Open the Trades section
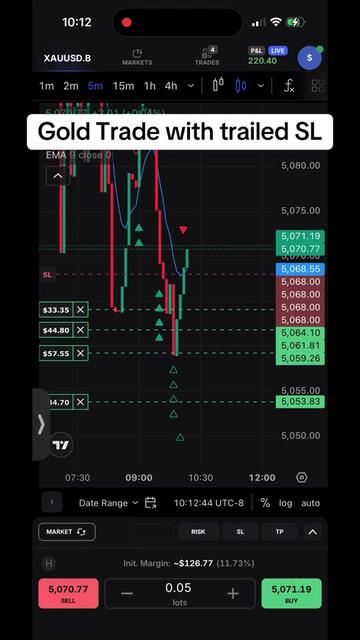Viewport: 360px width, 640px height. click(x=207, y=57)
